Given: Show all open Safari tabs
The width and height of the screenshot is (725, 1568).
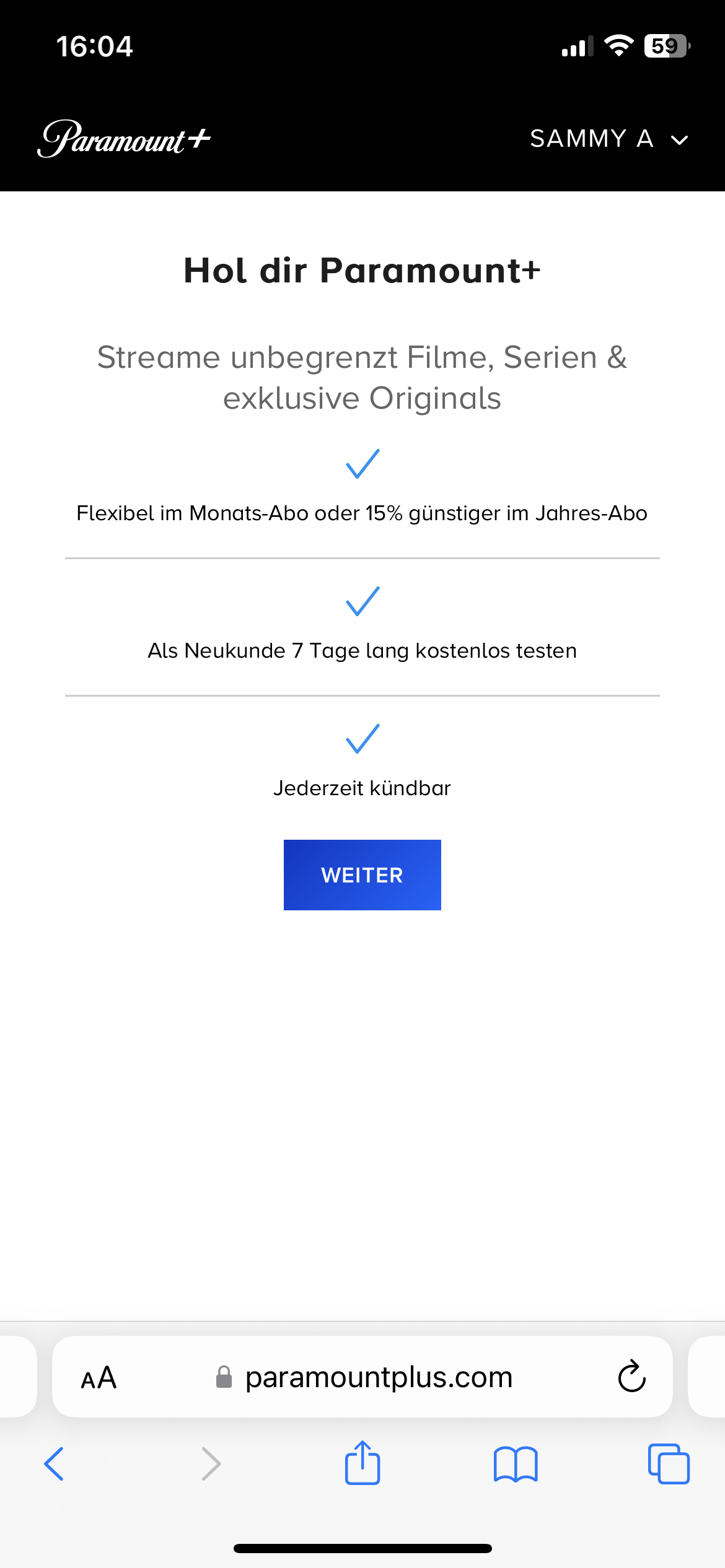Looking at the screenshot, I should pos(669,1464).
